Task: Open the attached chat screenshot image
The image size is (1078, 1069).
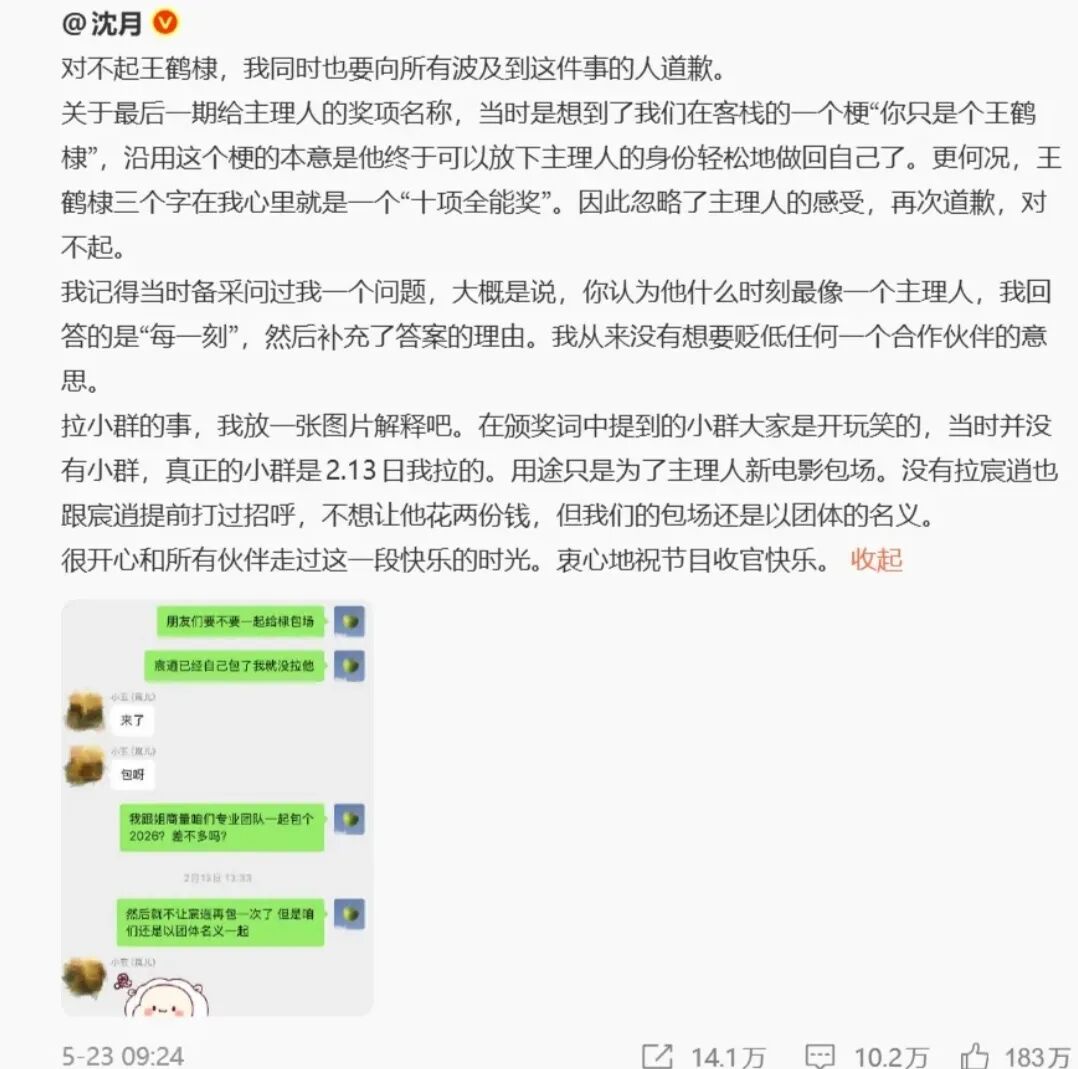Action: pyautogui.click(x=217, y=807)
